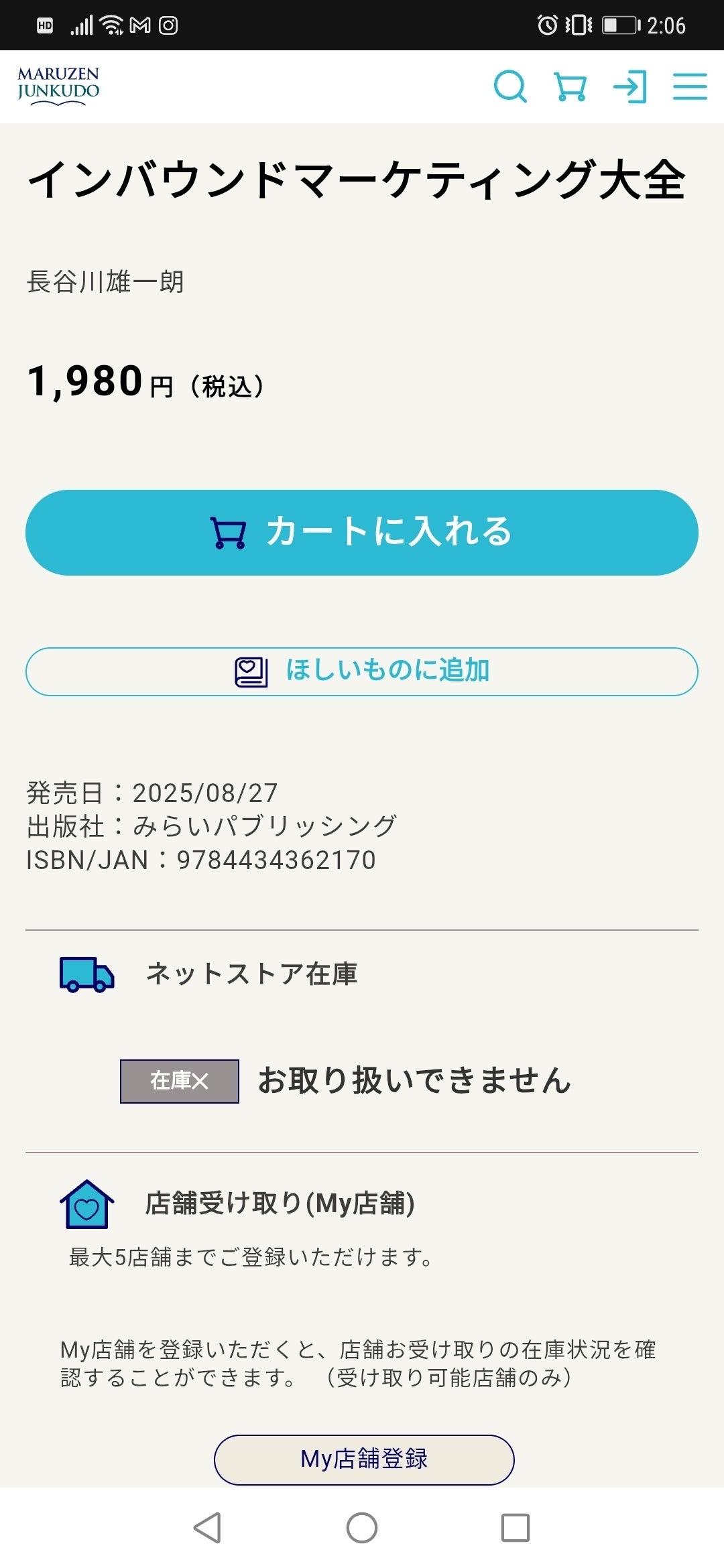Open the hamburger menu
724x1568 pixels.
point(690,86)
